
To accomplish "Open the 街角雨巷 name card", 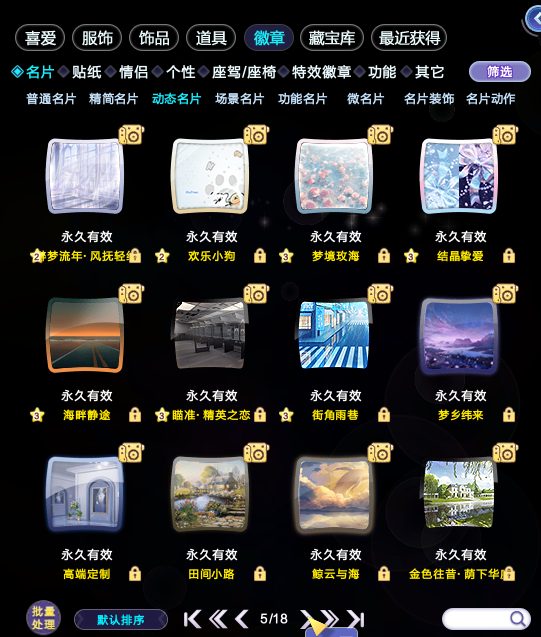I will (335, 335).
